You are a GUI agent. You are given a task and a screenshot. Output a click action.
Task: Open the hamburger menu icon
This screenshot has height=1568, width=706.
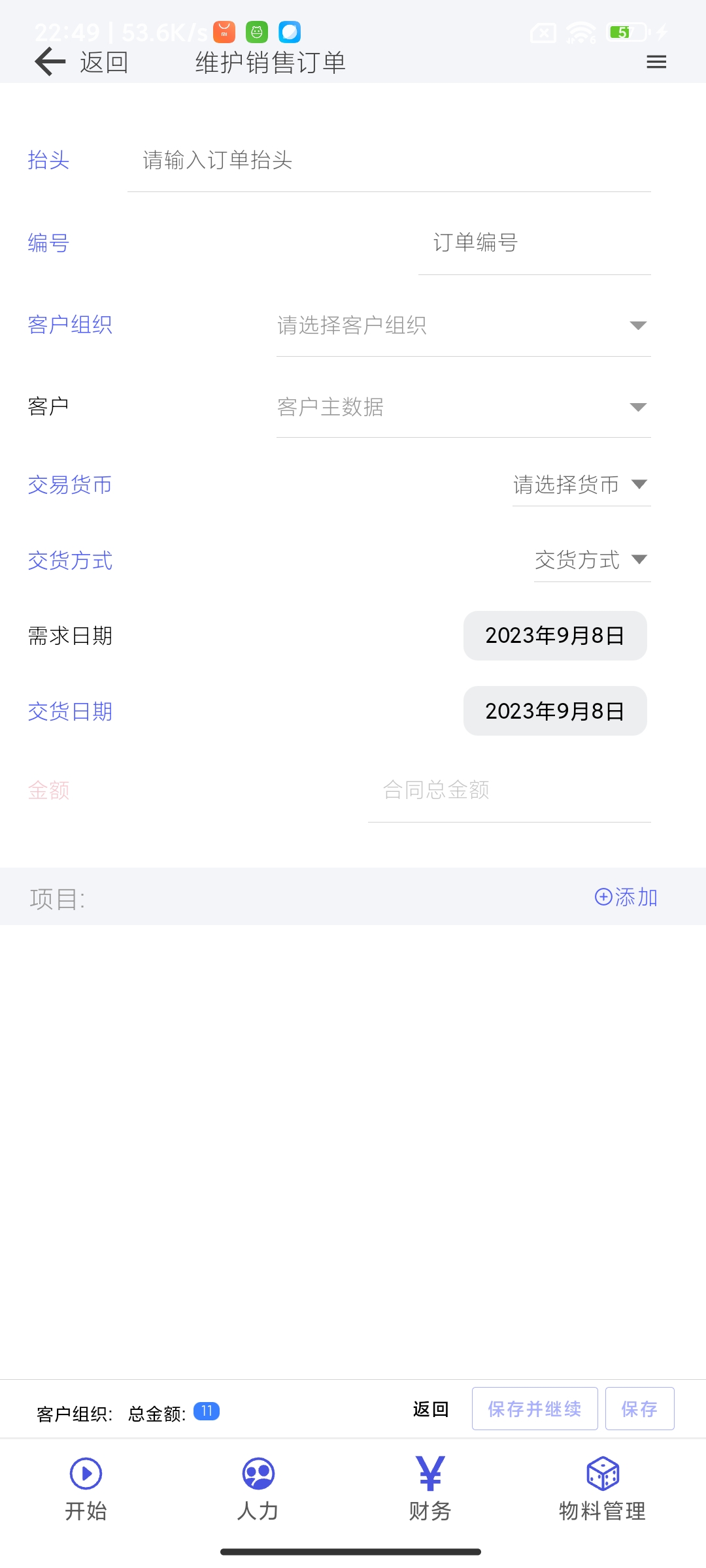tap(656, 62)
